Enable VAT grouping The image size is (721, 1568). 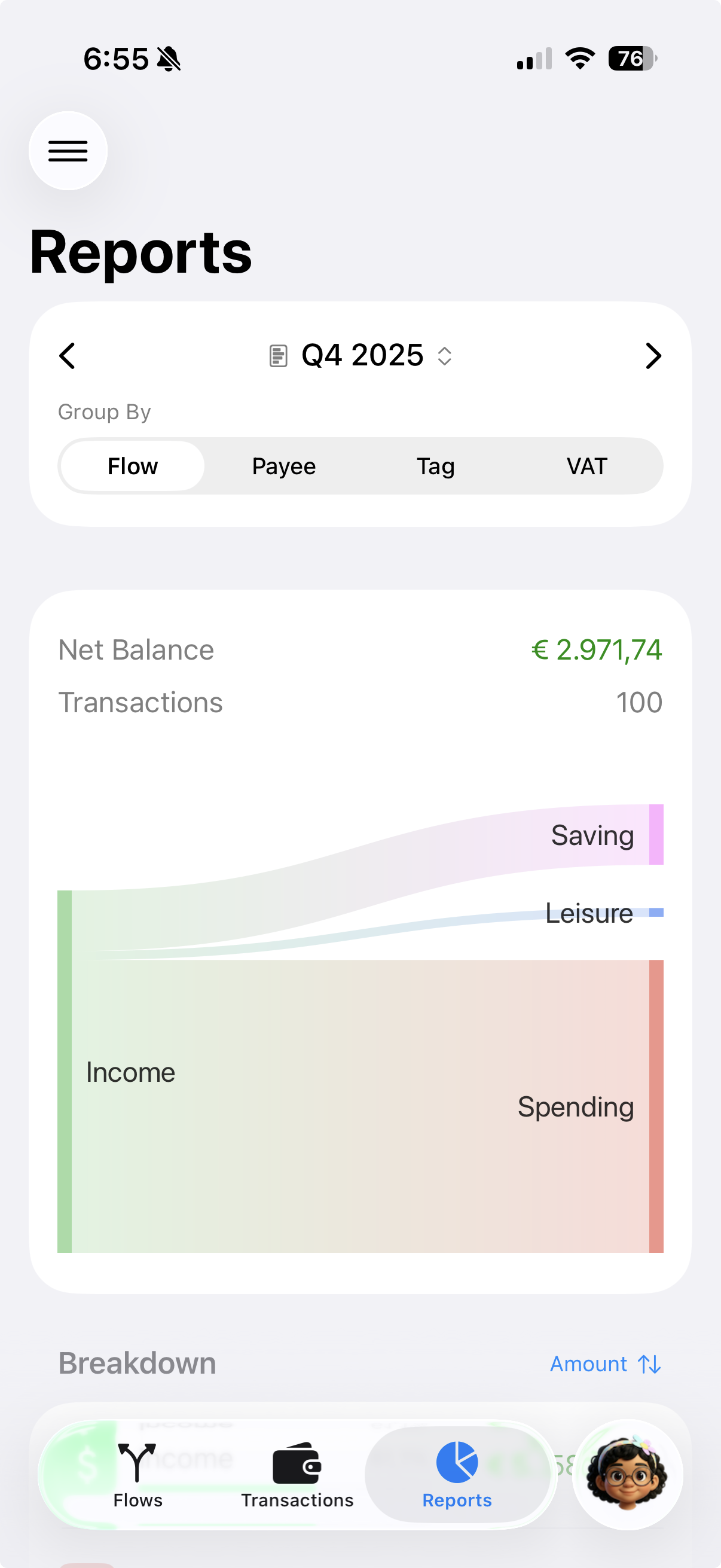(x=586, y=466)
